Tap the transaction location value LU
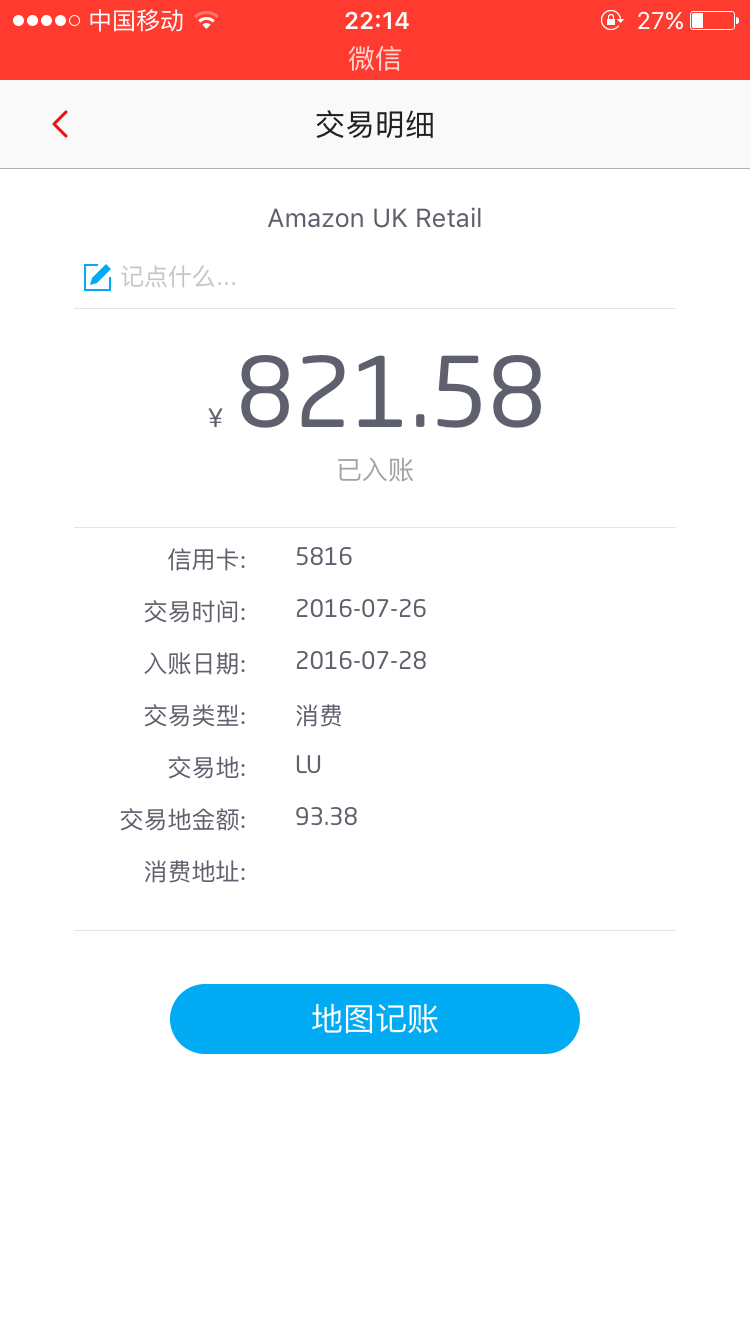750x1334 pixels. 308,764
